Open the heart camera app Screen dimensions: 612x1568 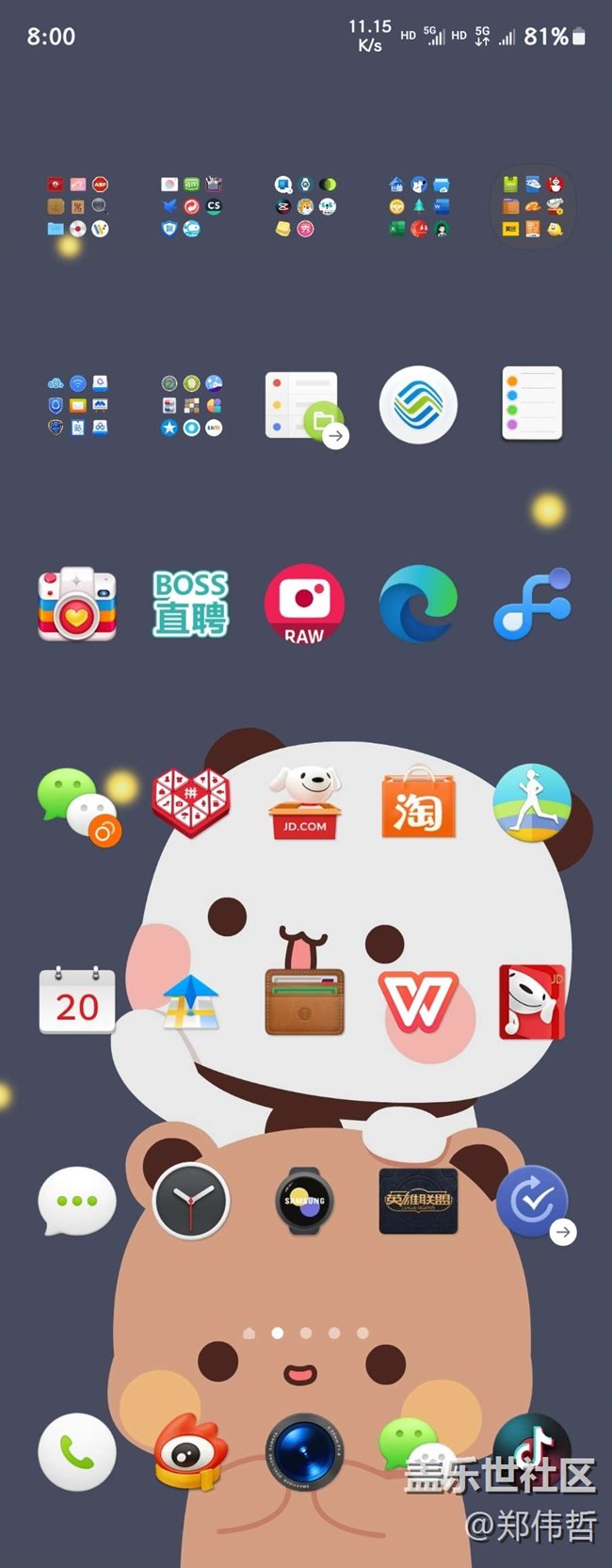tap(77, 605)
